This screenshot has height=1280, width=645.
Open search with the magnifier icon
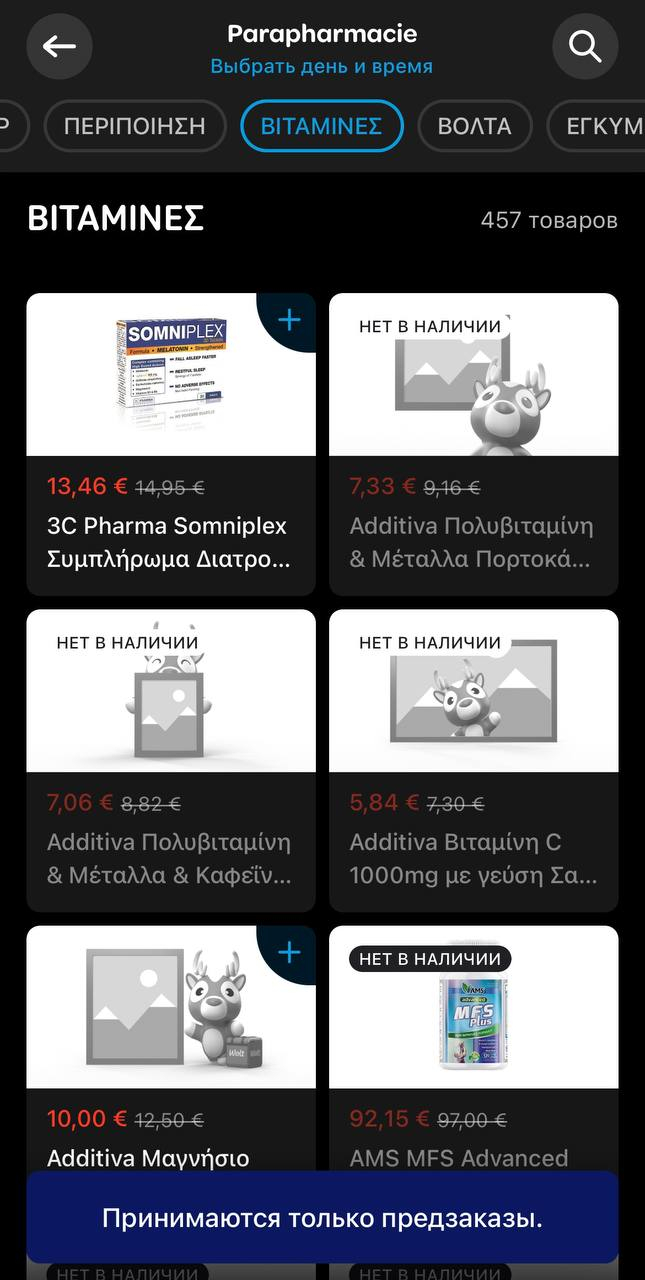(x=585, y=46)
